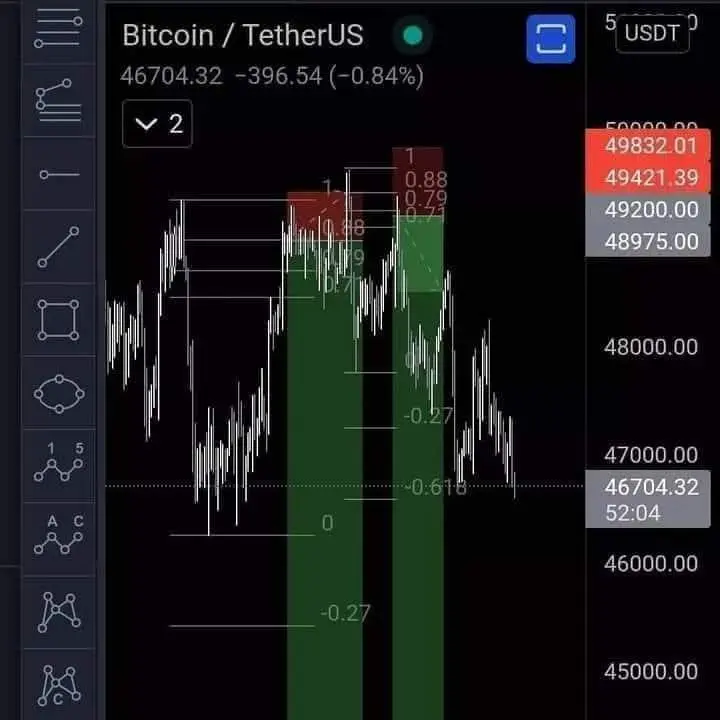
Task: Open the Bitcoin / TetherUS symbol title
Action: click(x=242, y=35)
